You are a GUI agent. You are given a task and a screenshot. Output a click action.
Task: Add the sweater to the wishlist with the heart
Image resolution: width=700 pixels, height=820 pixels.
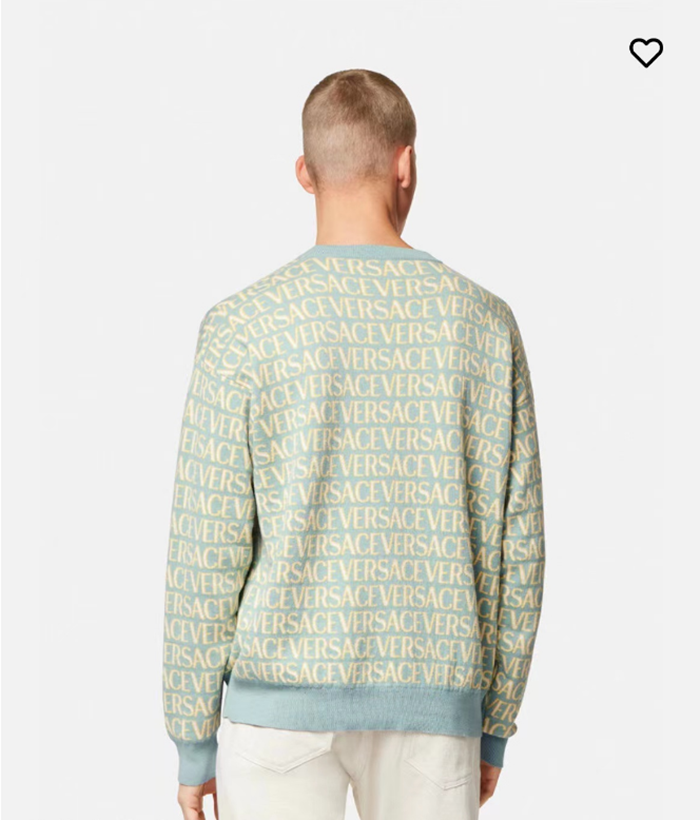(x=646, y=52)
